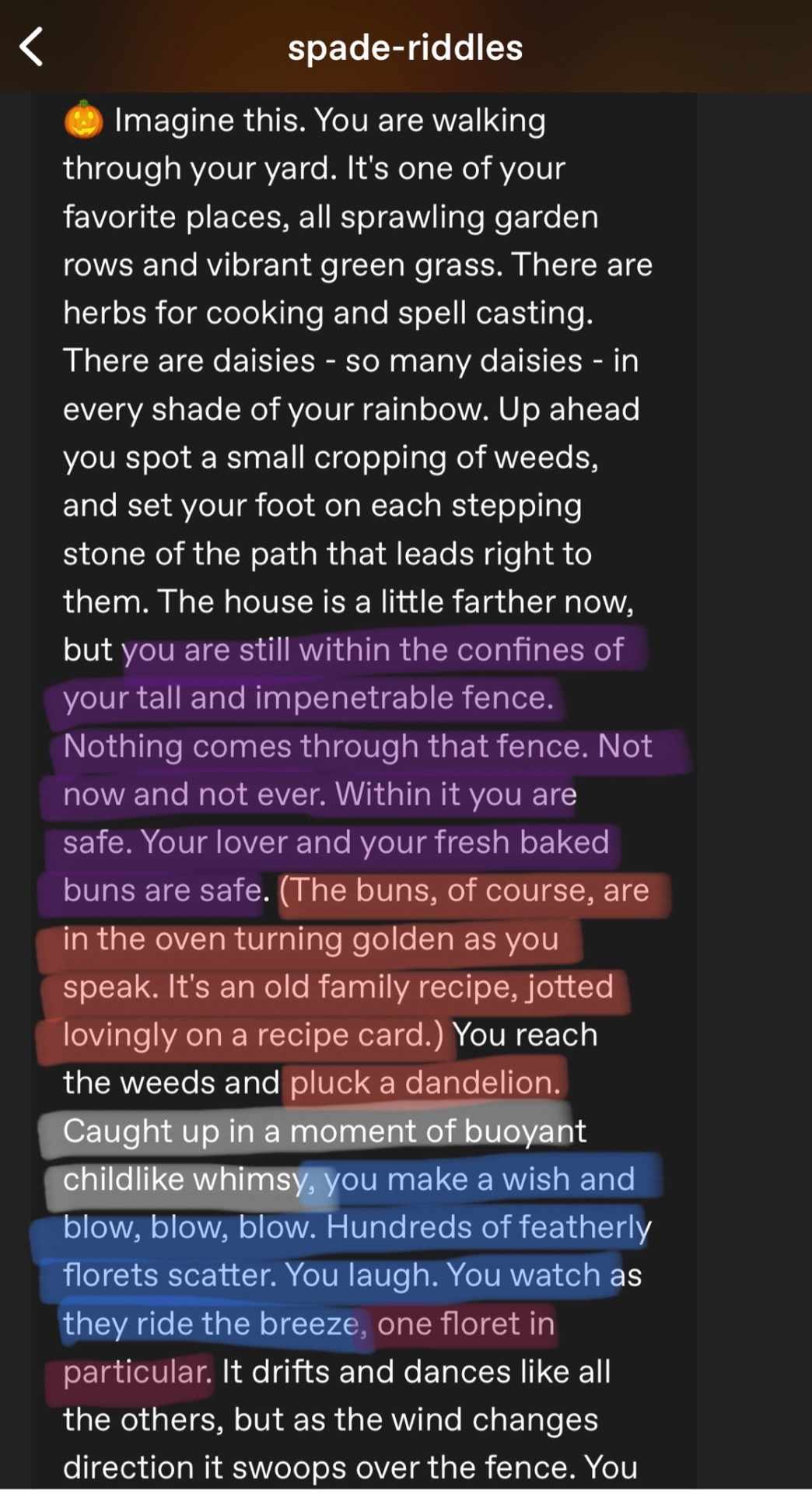Open the spade-riddles blog title
The height and width of the screenshot is (1494, 812).
coord(405,48)
